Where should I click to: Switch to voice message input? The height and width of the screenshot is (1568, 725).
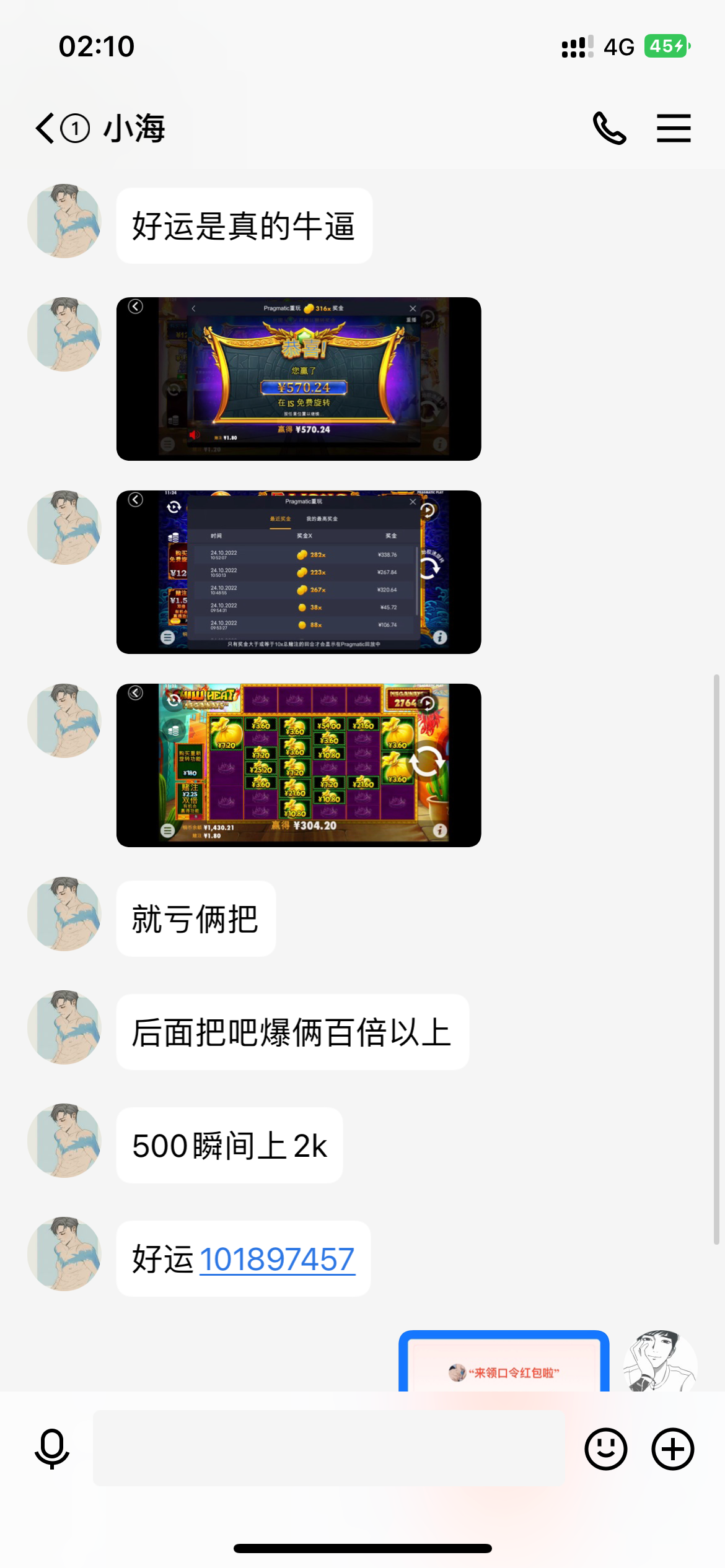click(52, 1449)
